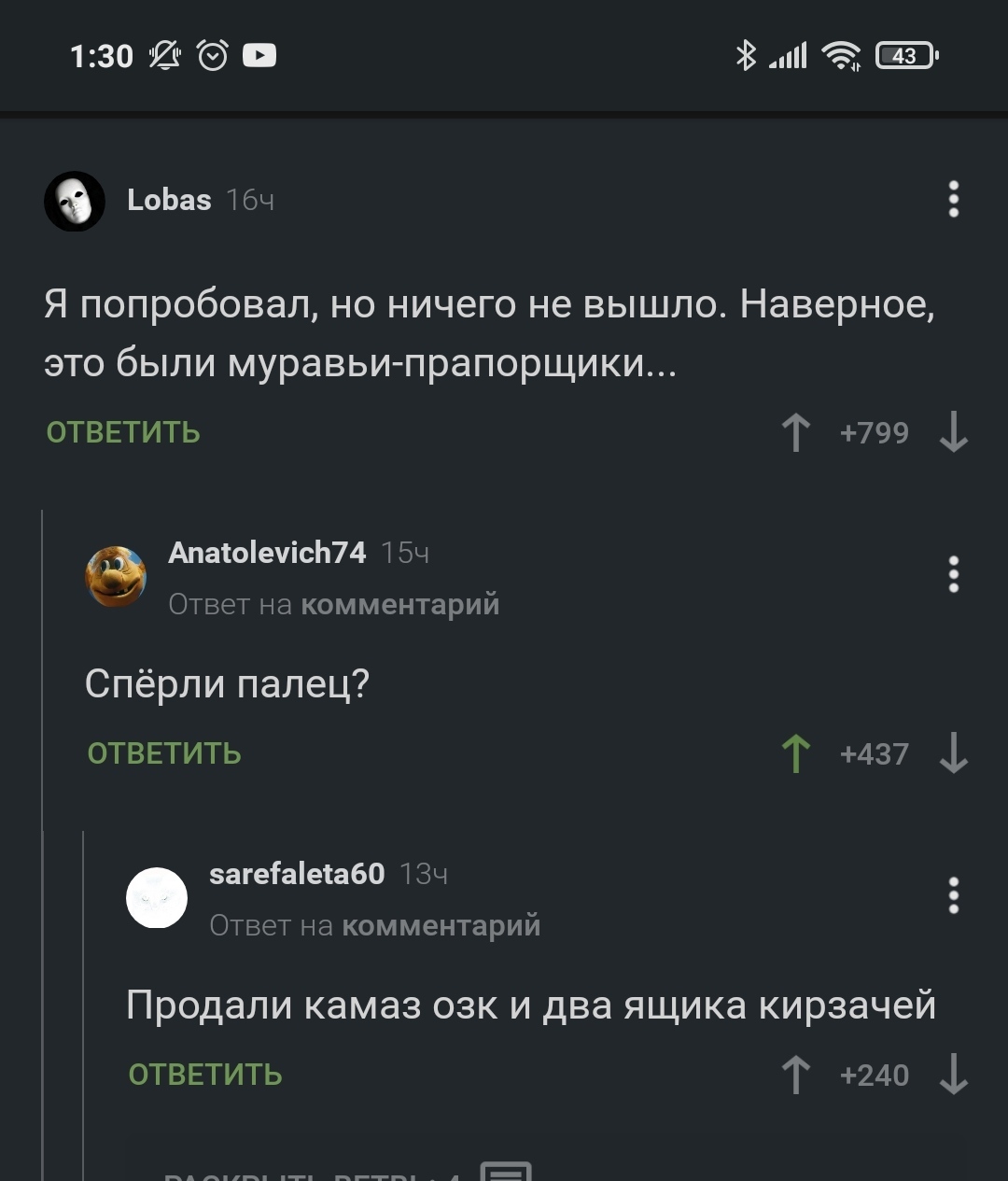Downvote sarefaleta60's comment
This screenshot has width=1008, height=1181.
953,1075
